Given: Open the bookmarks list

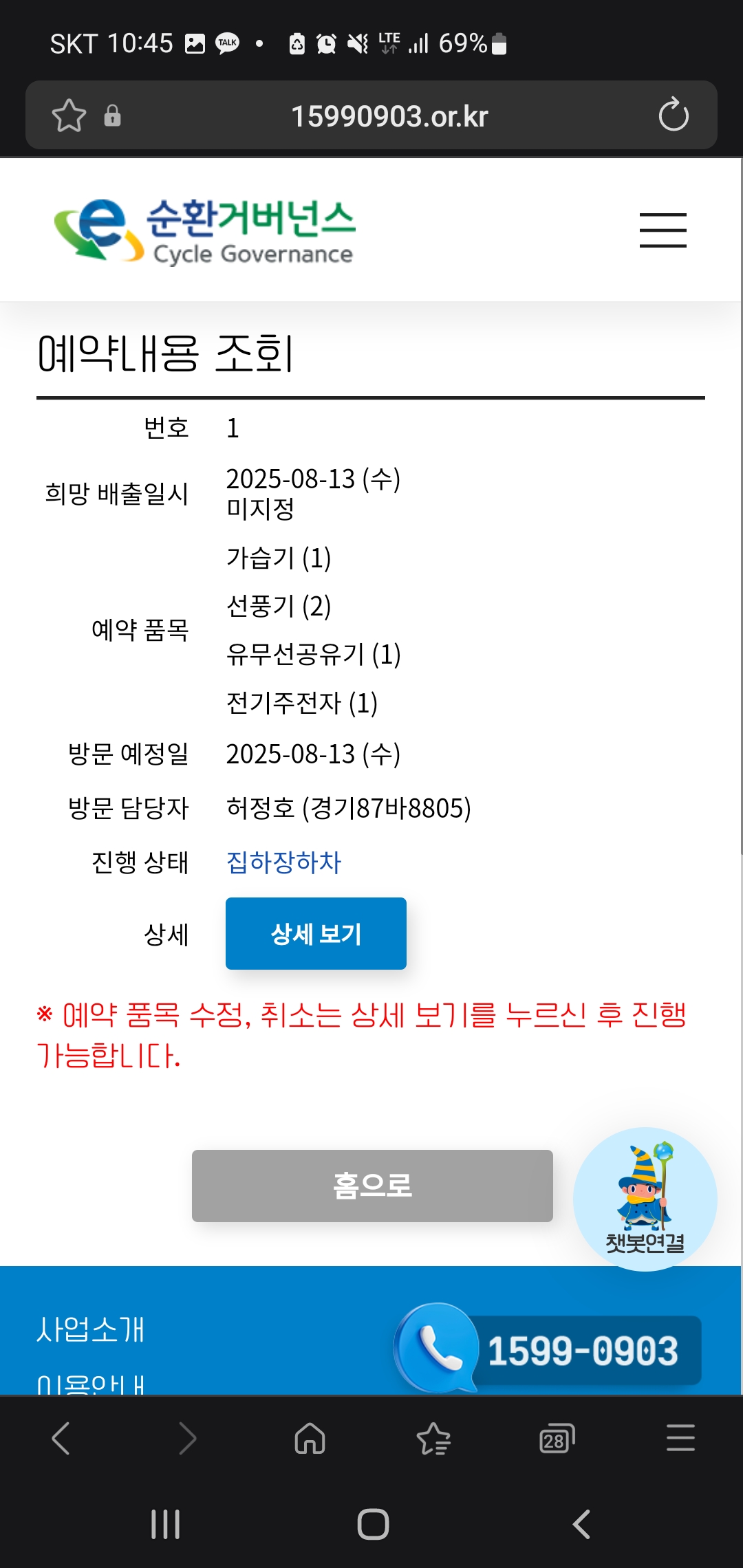Looking at the screenshot, I should click(x=433, y=1438).
